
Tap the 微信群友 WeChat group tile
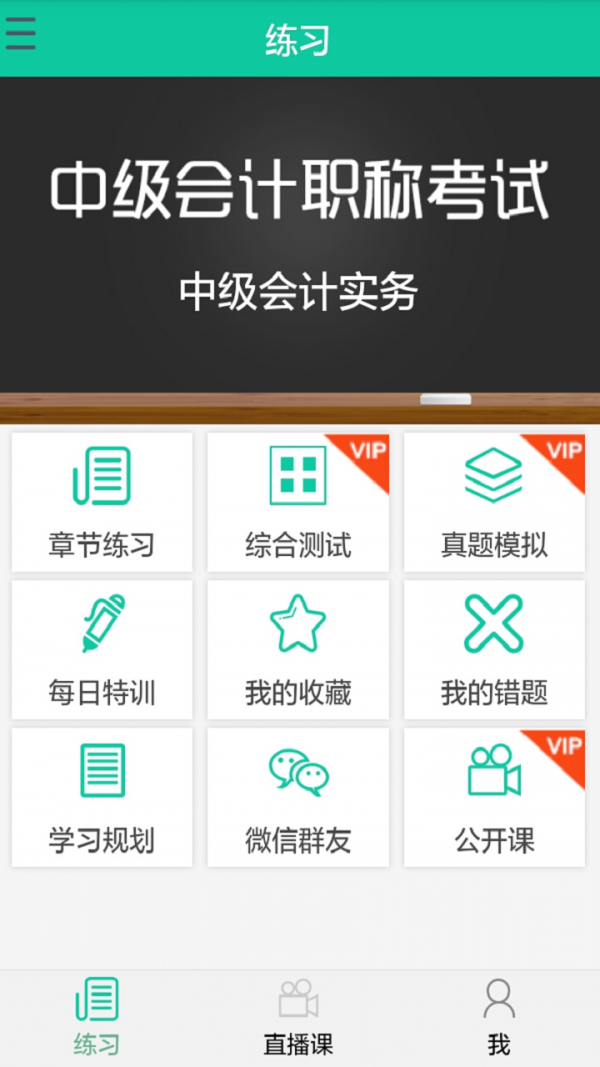pyautogui.click(x=298, y=797)
